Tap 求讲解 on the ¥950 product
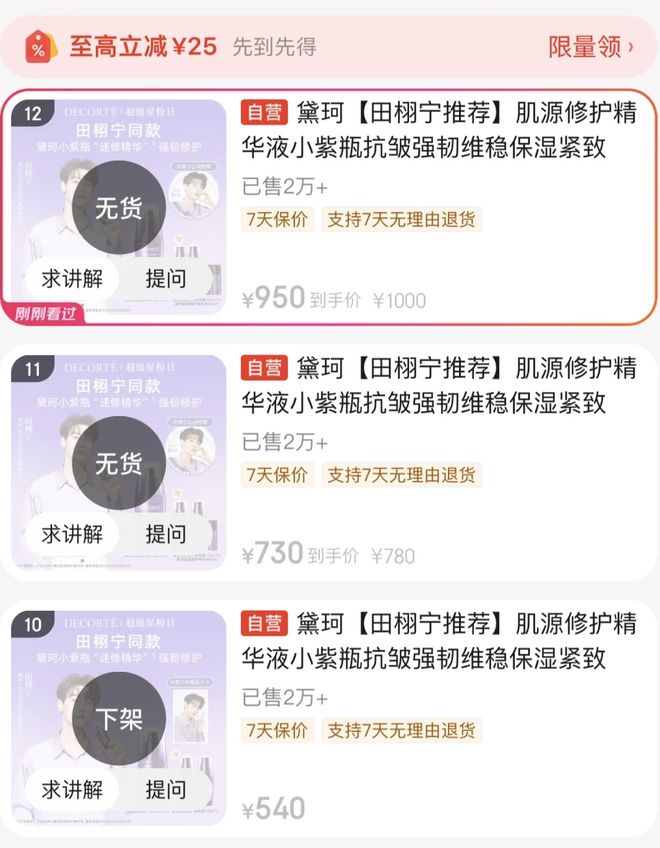 [72, 278]
